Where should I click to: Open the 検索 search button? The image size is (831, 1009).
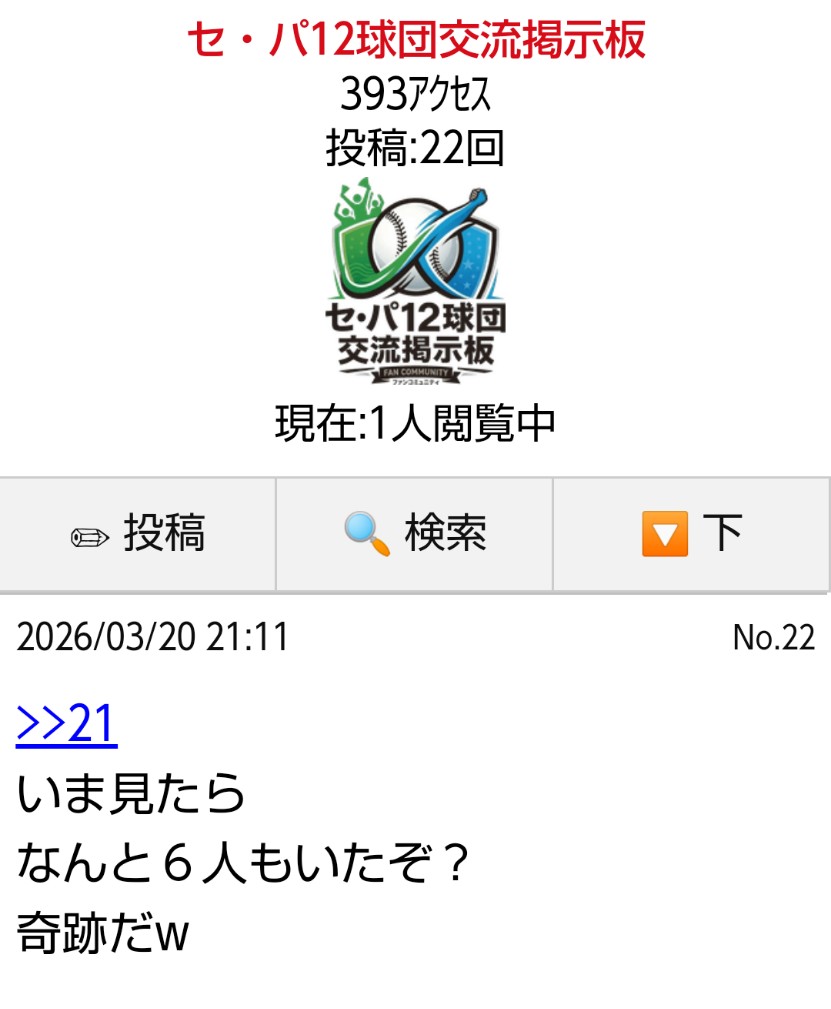click(x=415, y=534)
